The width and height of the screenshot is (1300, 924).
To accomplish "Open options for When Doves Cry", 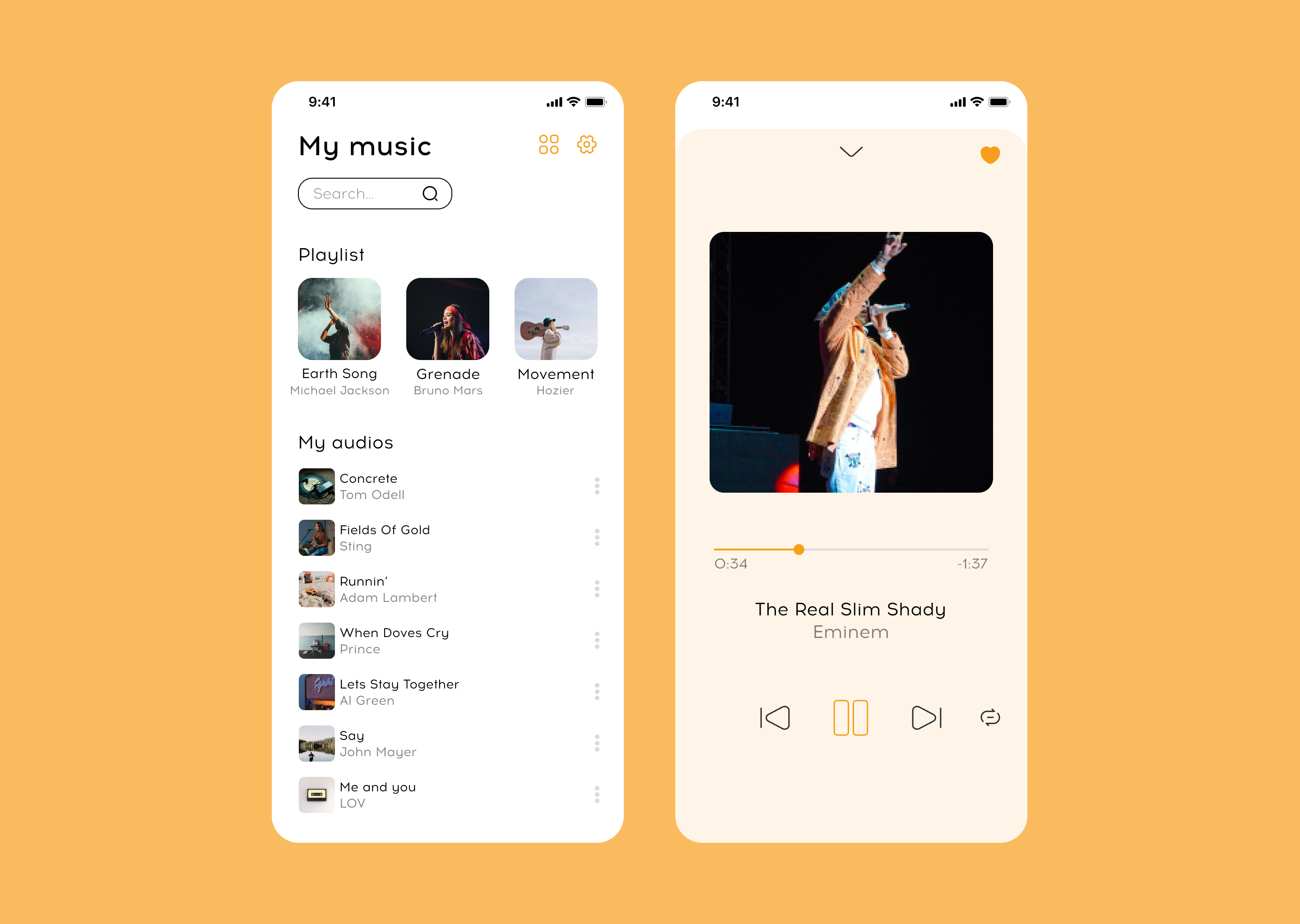I will coord(596,640).
